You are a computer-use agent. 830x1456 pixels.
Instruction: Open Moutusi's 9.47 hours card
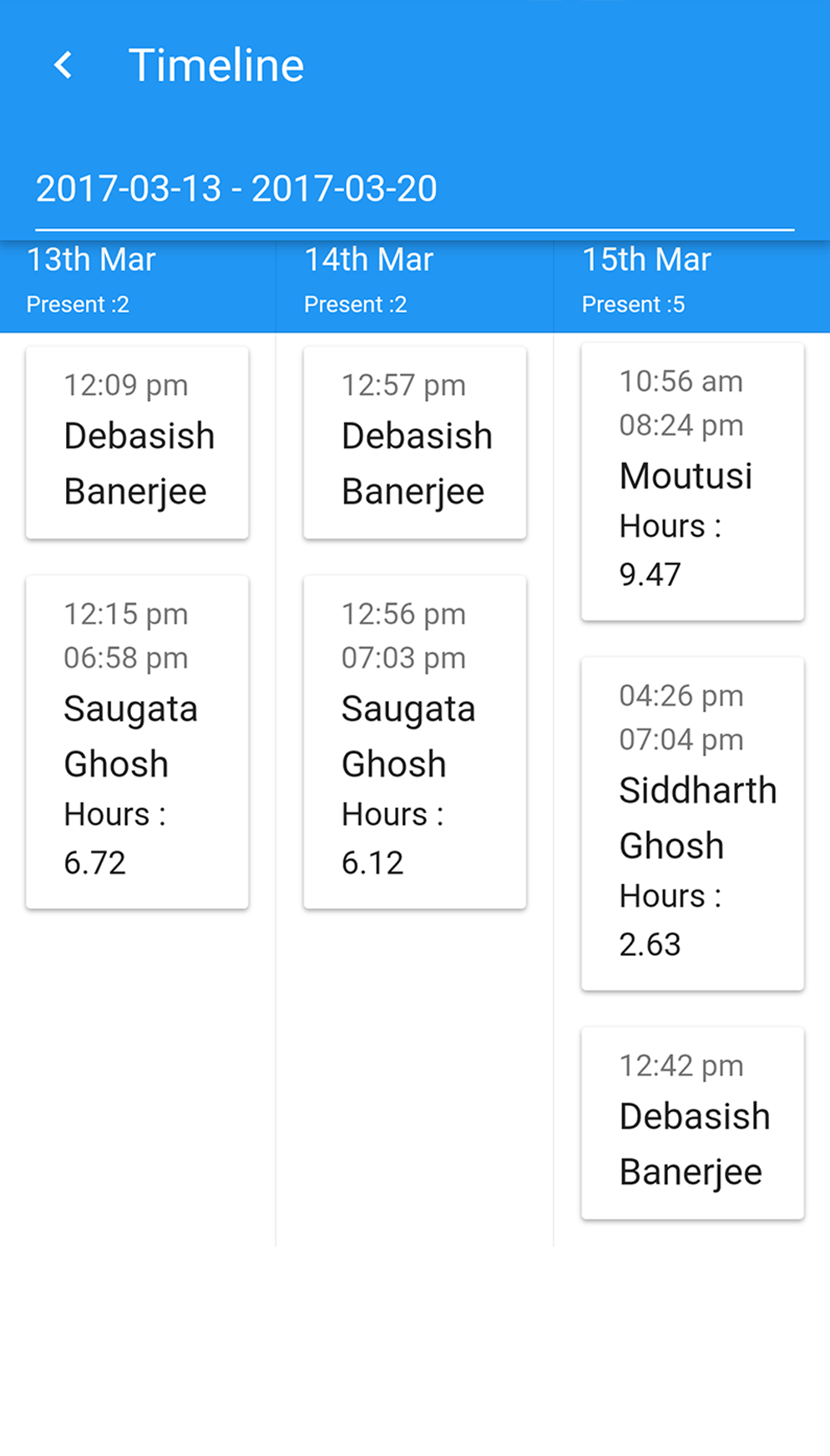692,482
